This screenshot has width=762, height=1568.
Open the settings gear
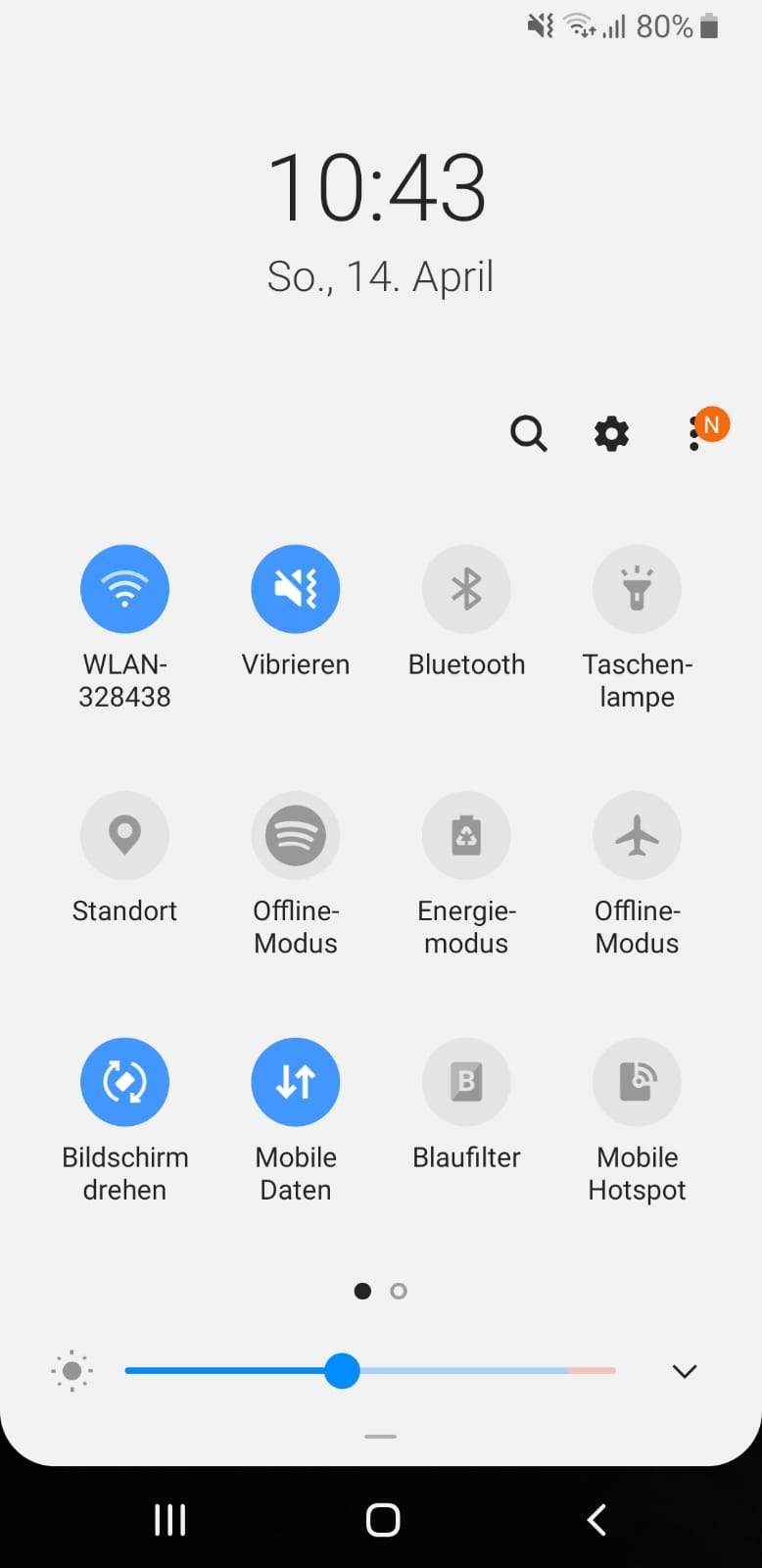(x=611, y=432)
